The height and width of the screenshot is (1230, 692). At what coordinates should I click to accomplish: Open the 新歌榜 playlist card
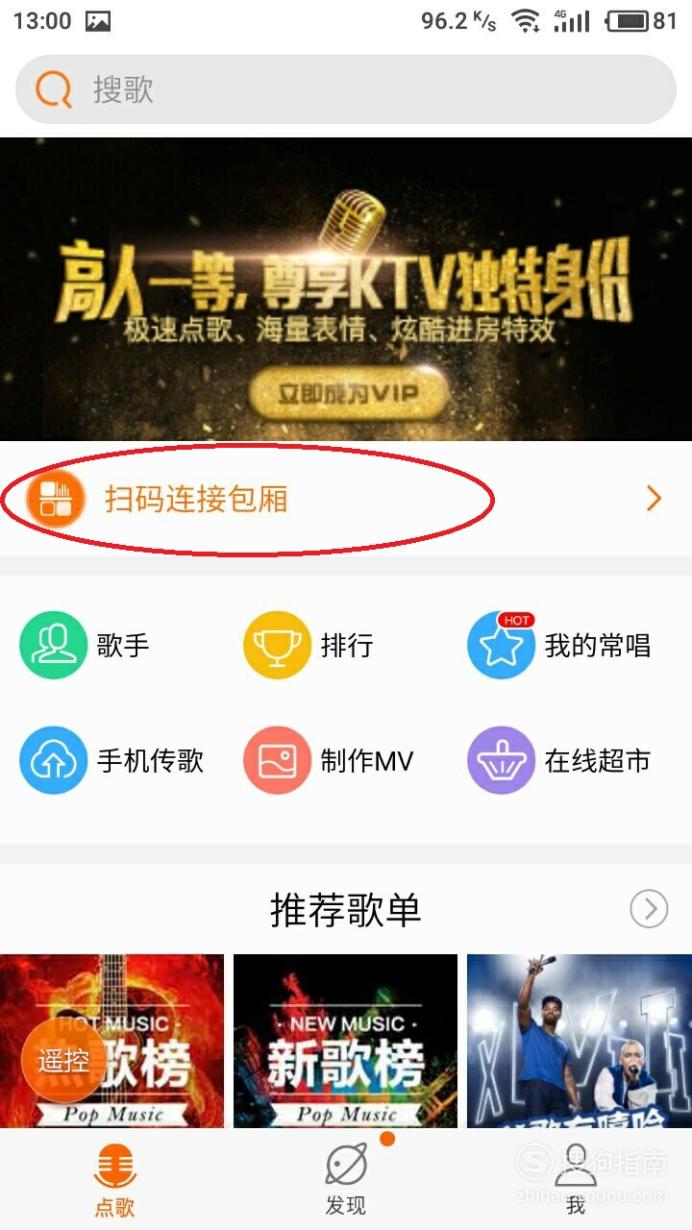(345, 1041)
